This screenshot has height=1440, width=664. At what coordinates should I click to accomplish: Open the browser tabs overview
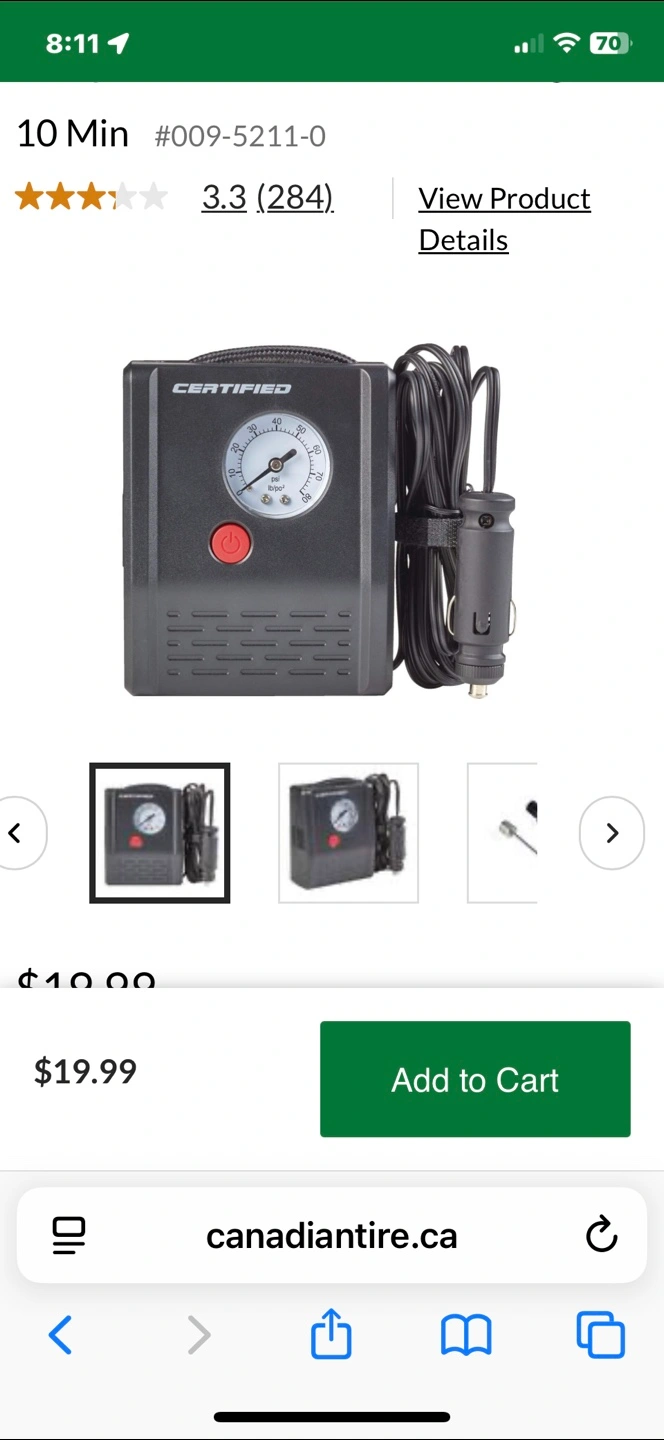coord(601,1335)
